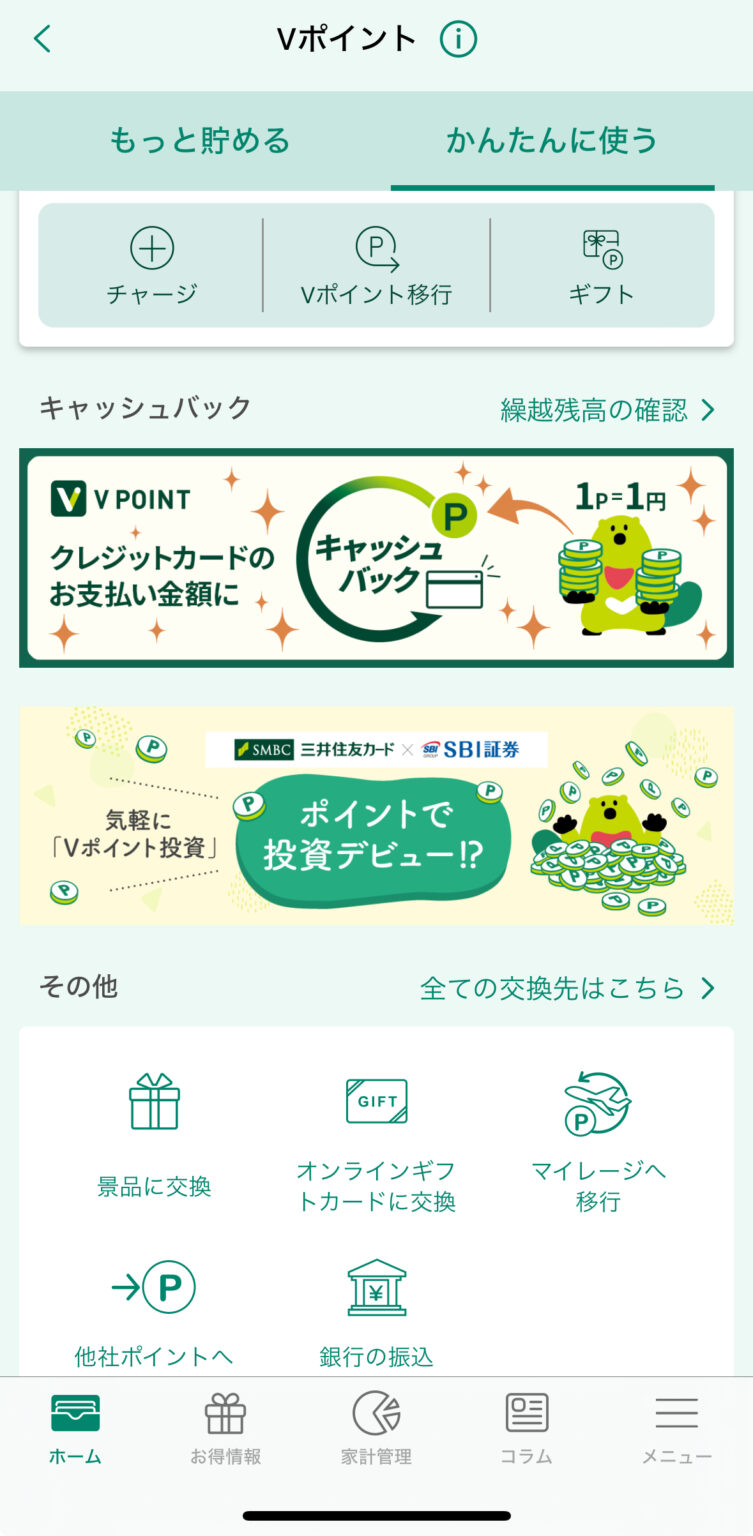Tap the チャージ button
The height and width of the screenshot is (1536, 753).
152,266
